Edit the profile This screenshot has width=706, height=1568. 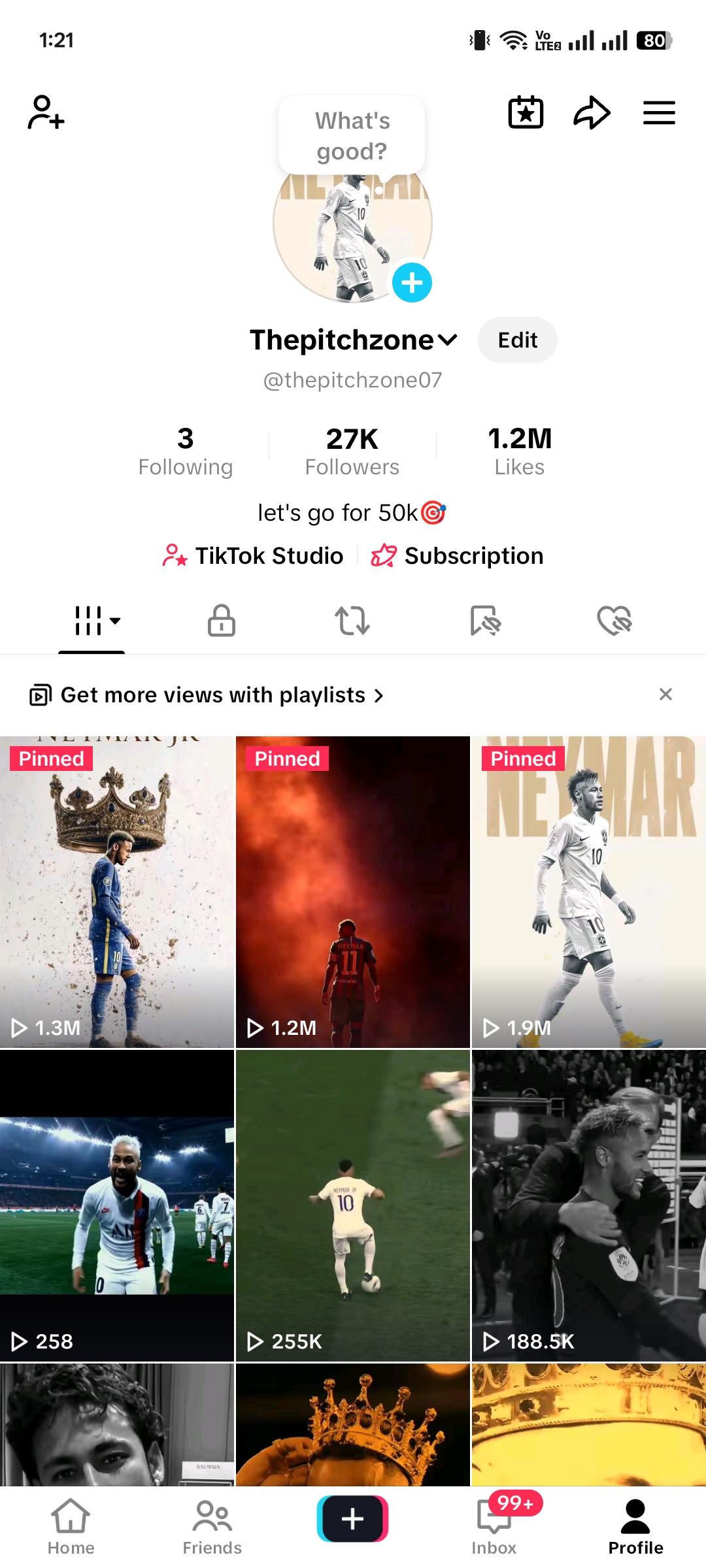tap(517, 340)
